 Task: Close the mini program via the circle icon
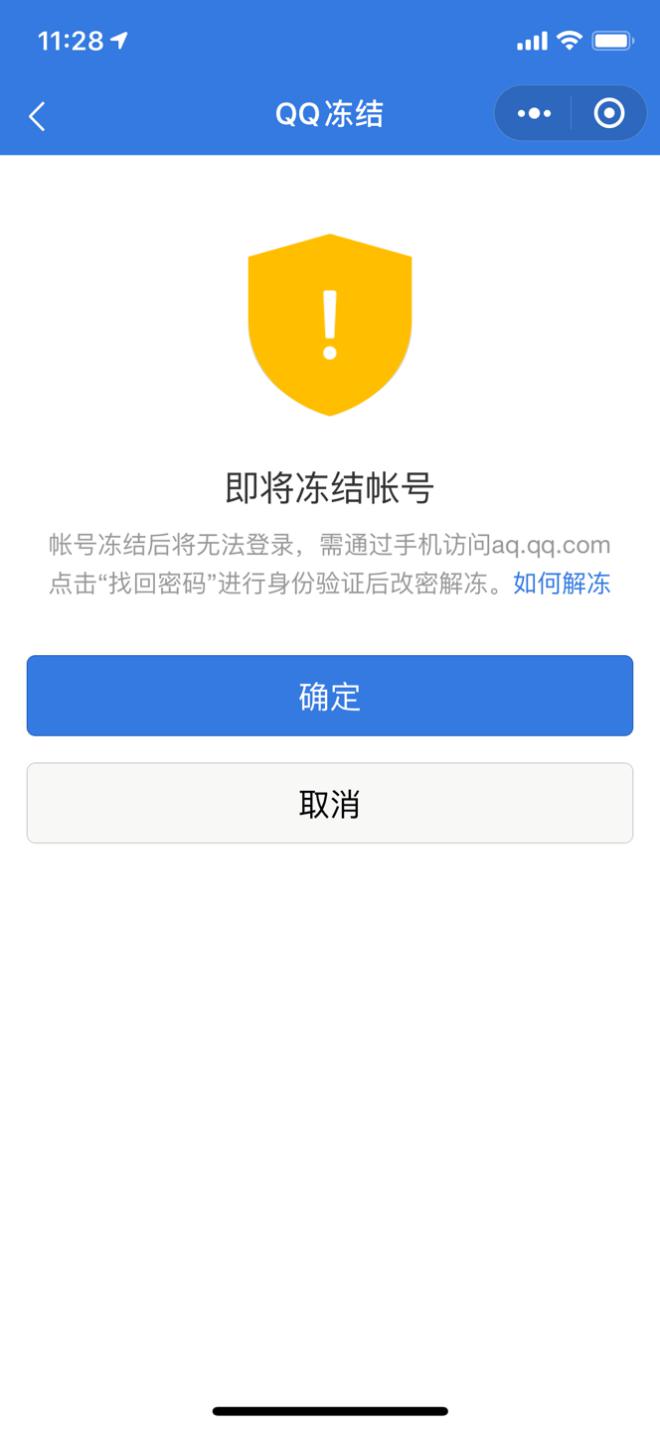tap(609, 114)
